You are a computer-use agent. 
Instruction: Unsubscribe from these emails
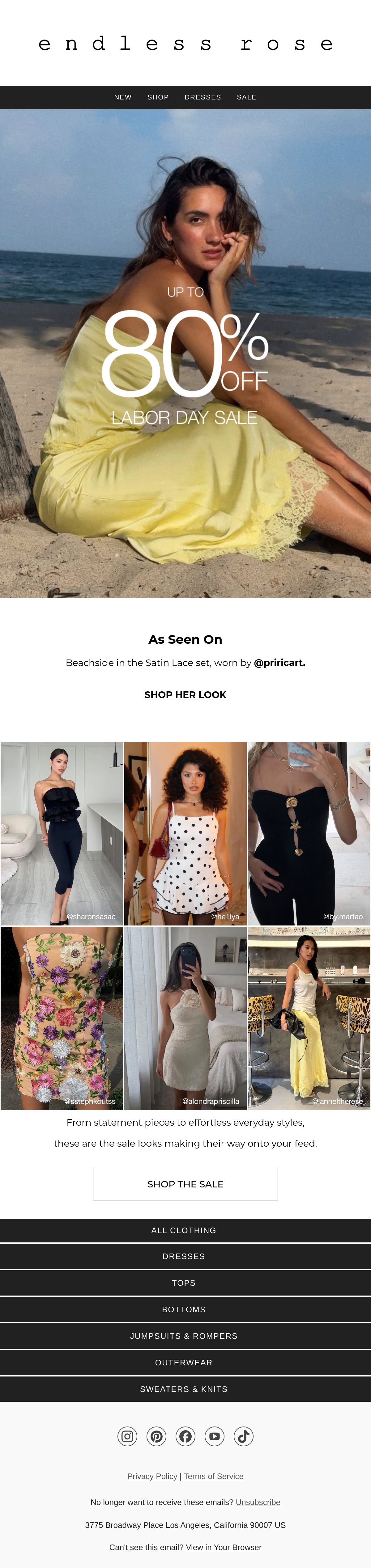258,1502
